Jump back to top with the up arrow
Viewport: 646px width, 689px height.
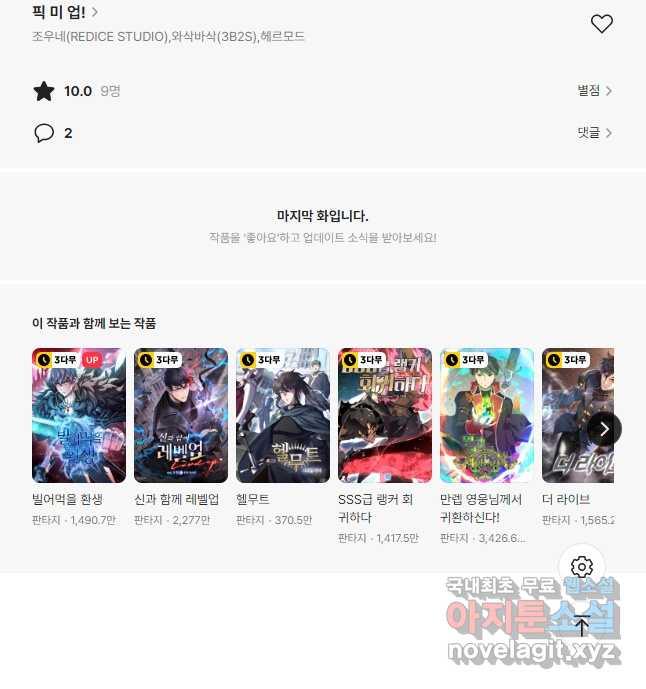[x=582, y=626]
